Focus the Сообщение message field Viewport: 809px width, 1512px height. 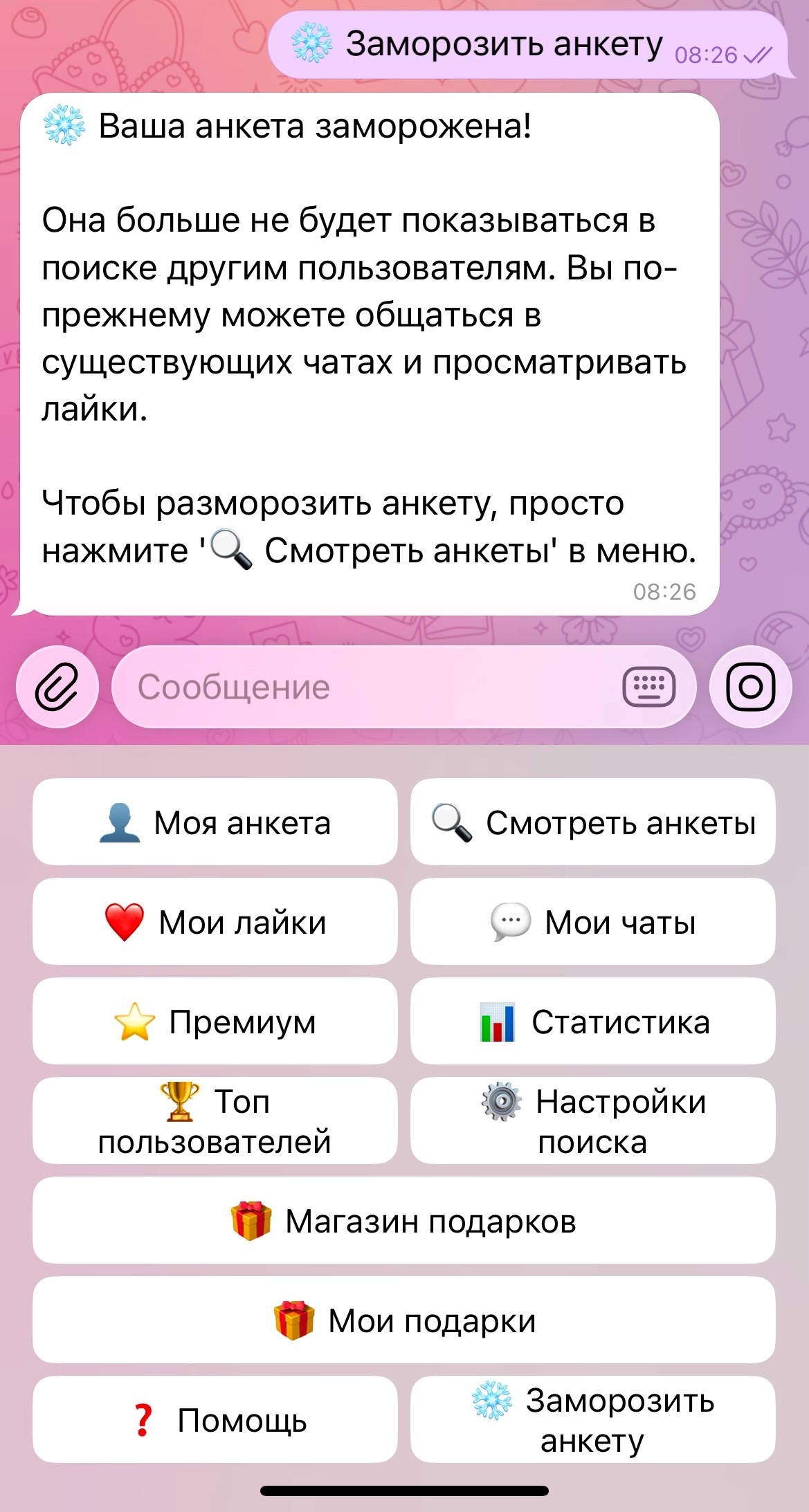360,687
